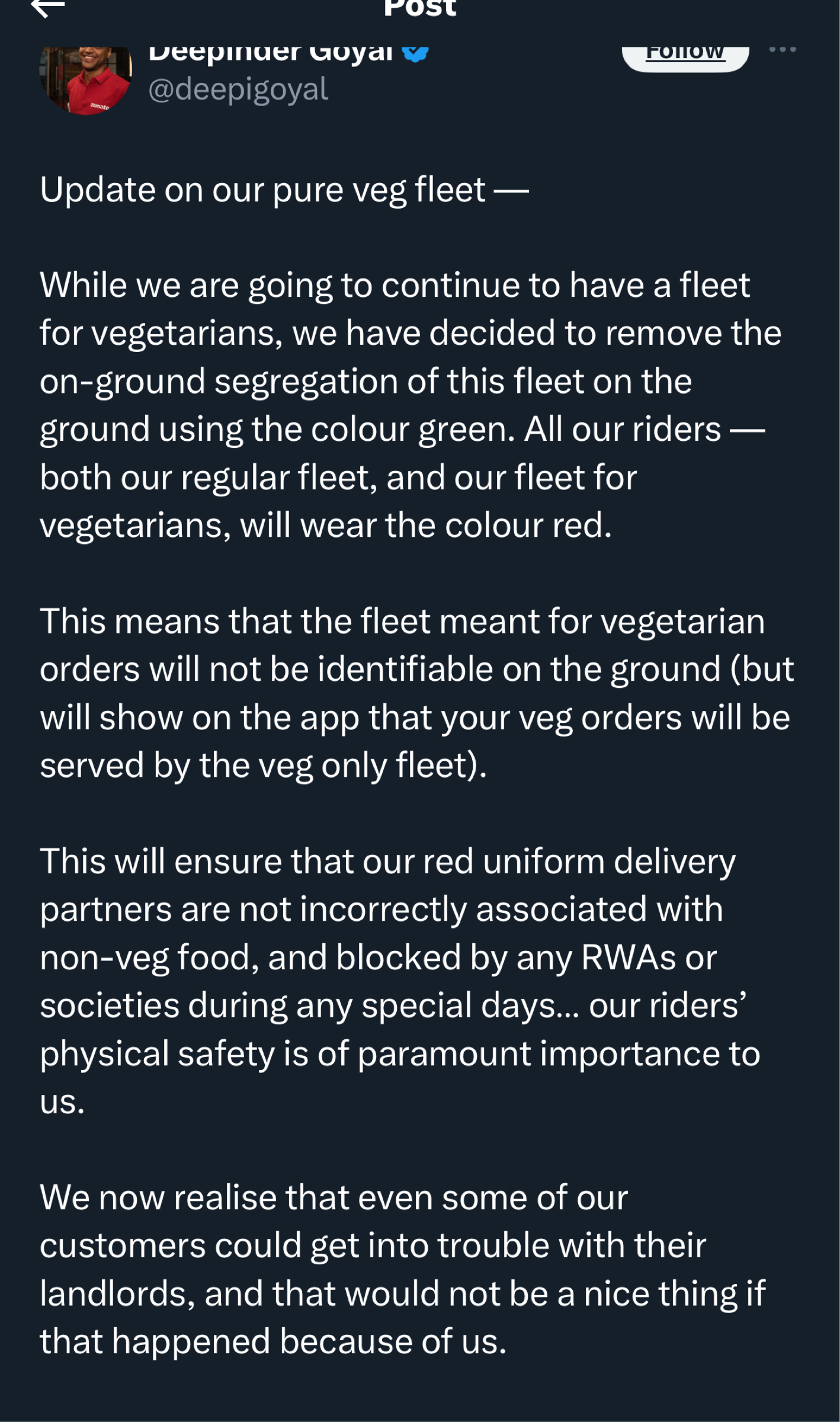Follow Deepinder Goyal
Screen dimensions: 840x1422
click(685, 56)
